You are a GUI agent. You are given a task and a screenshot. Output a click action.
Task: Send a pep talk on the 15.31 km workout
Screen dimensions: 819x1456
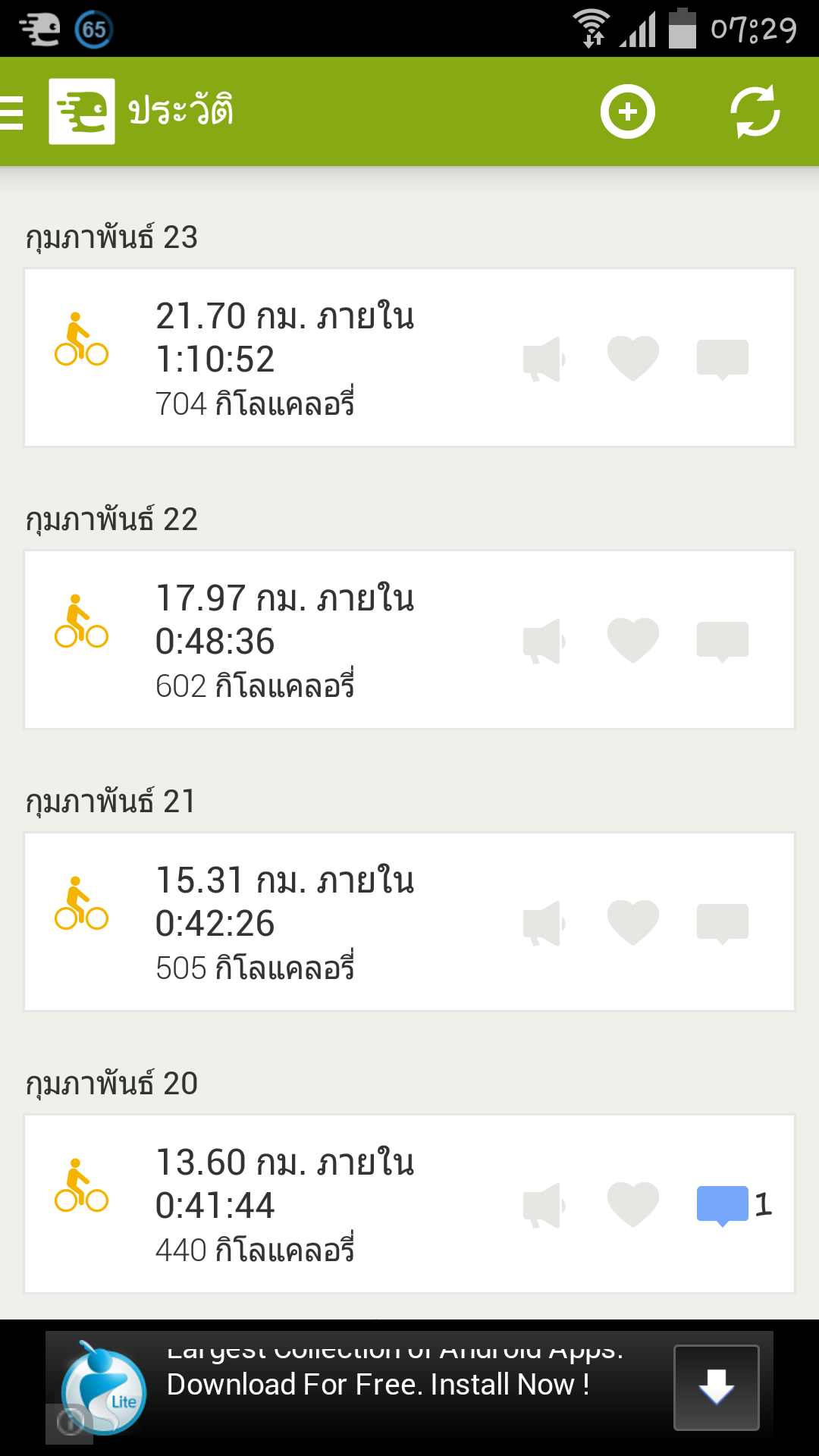[x=544, y=923]
